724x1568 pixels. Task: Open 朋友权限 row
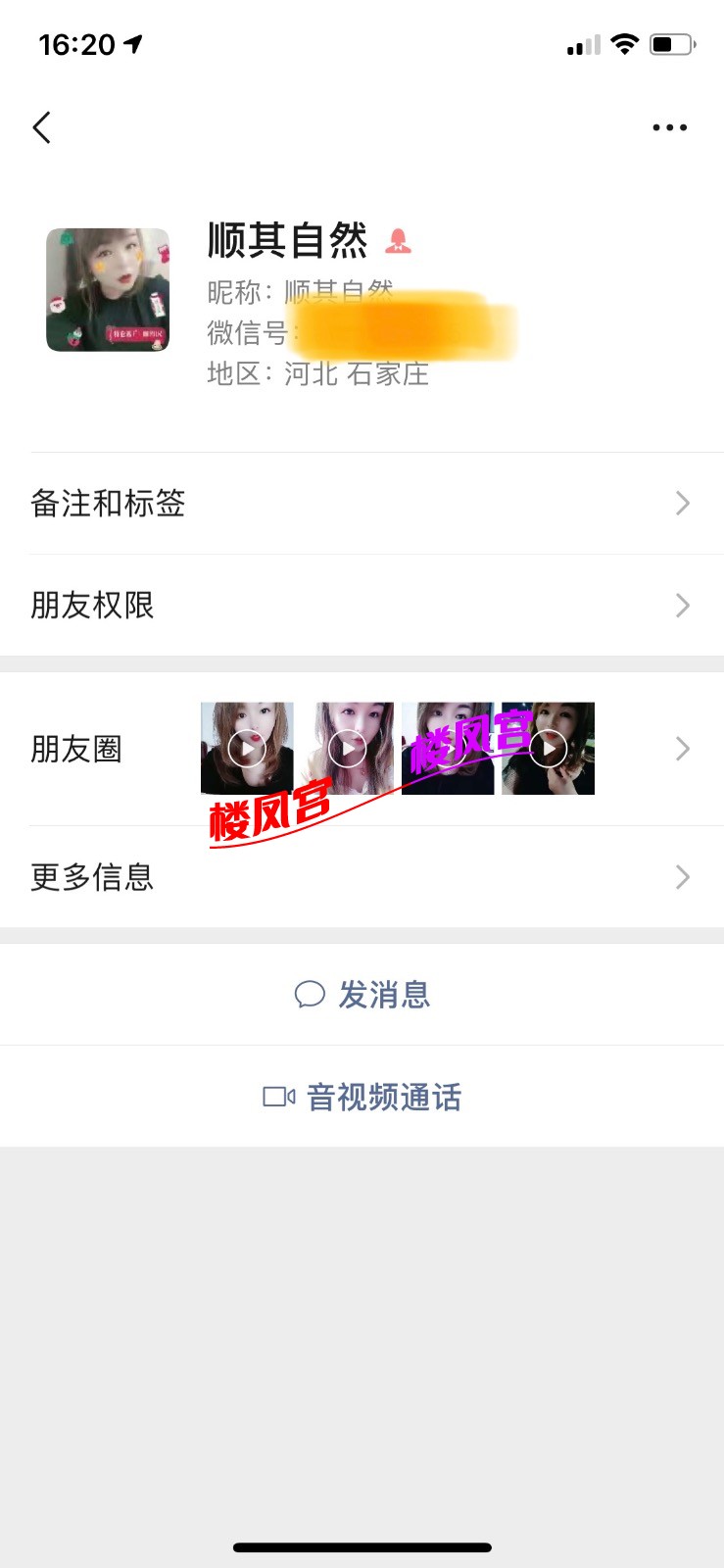coord(362,606)
